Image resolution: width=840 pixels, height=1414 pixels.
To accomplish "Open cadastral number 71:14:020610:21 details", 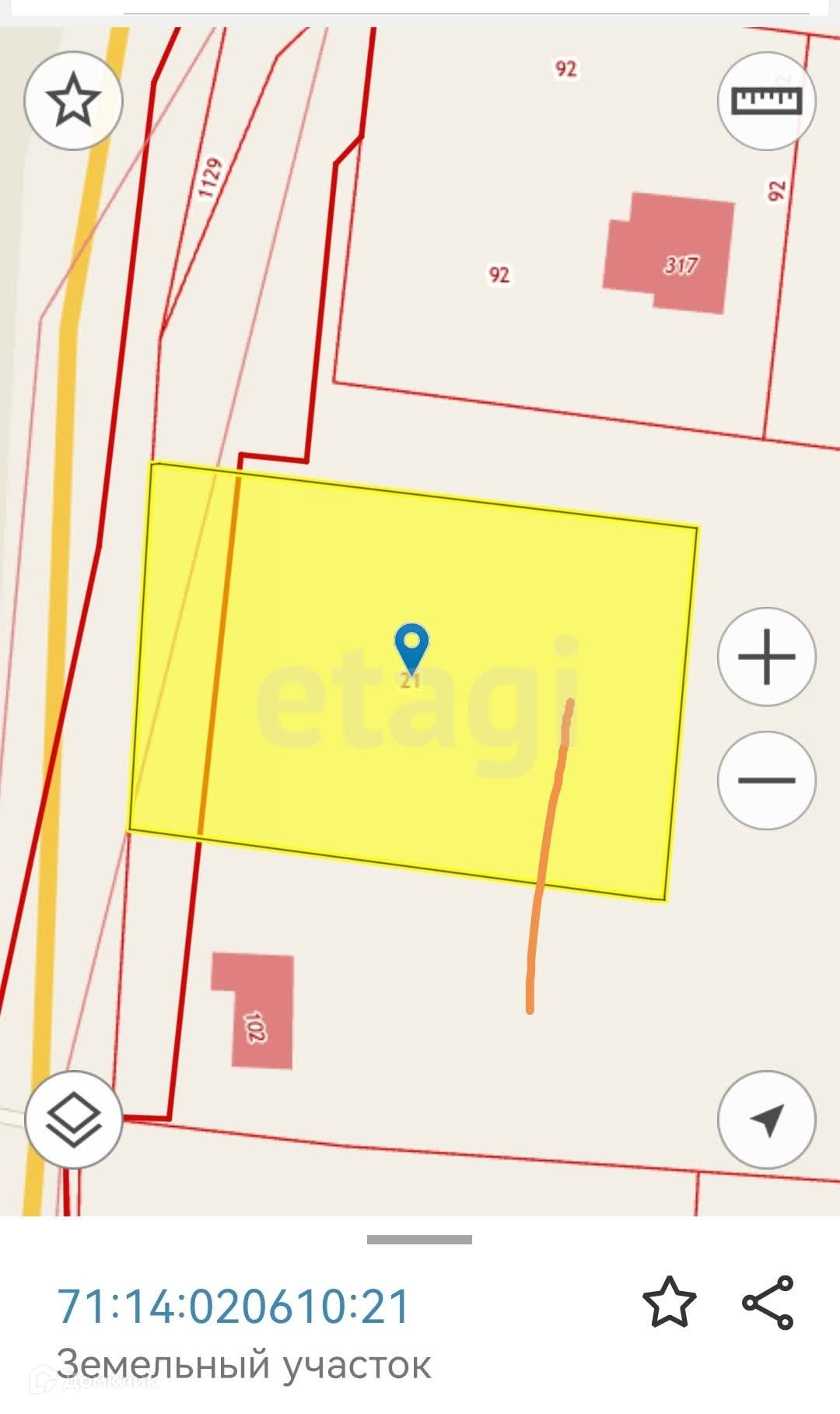I will (x=233, y=1306).
